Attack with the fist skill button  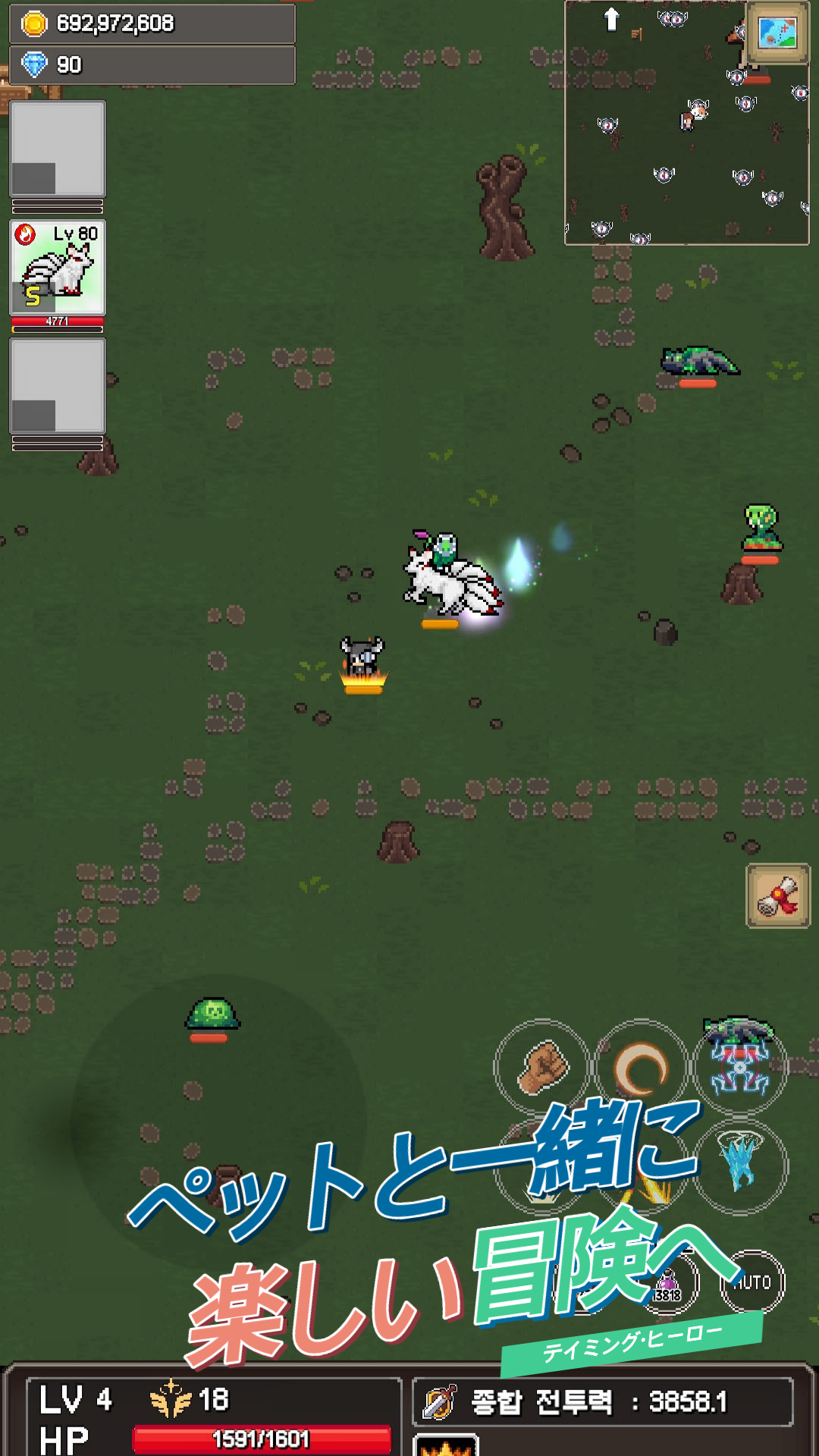coord(541,1067)
